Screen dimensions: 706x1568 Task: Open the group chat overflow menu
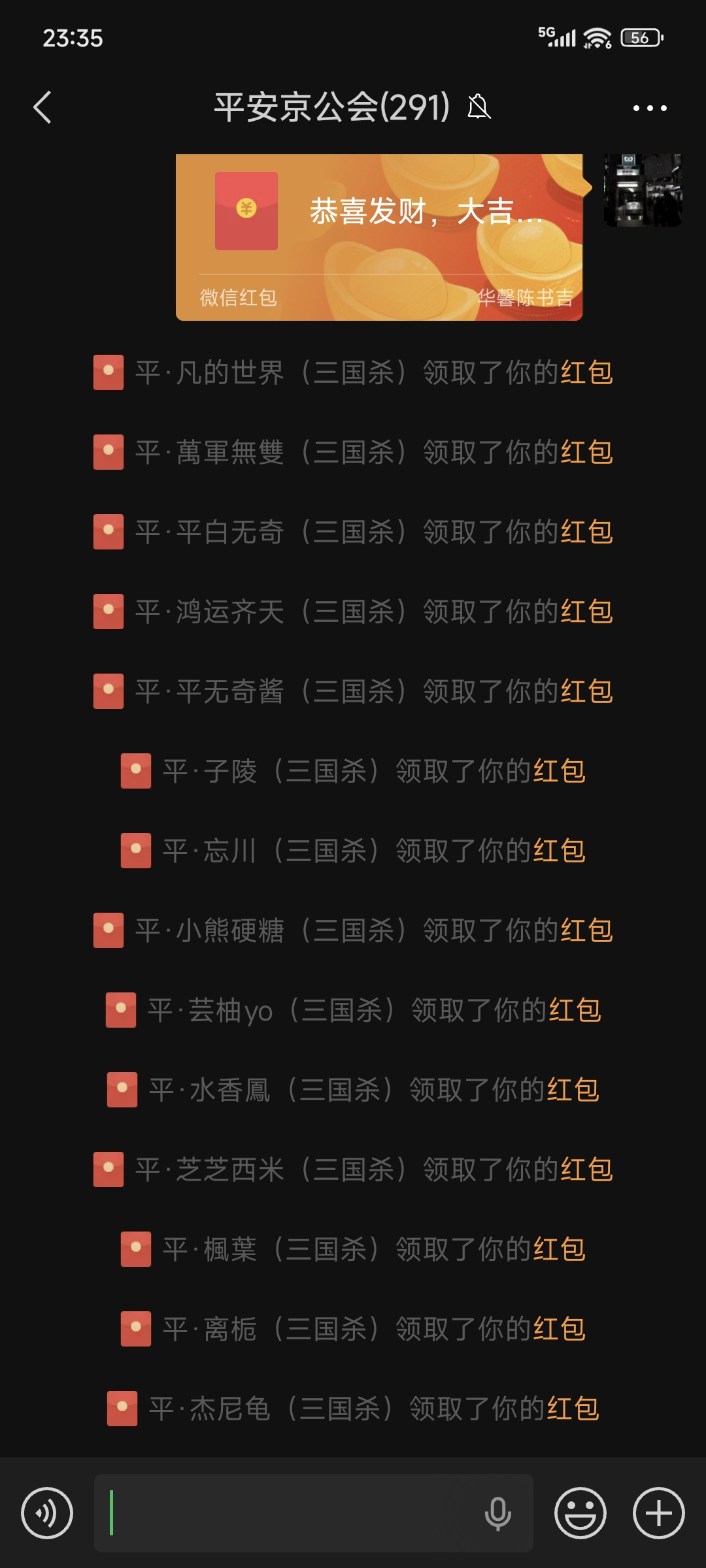pyautogui.click(x=650, y=108)
